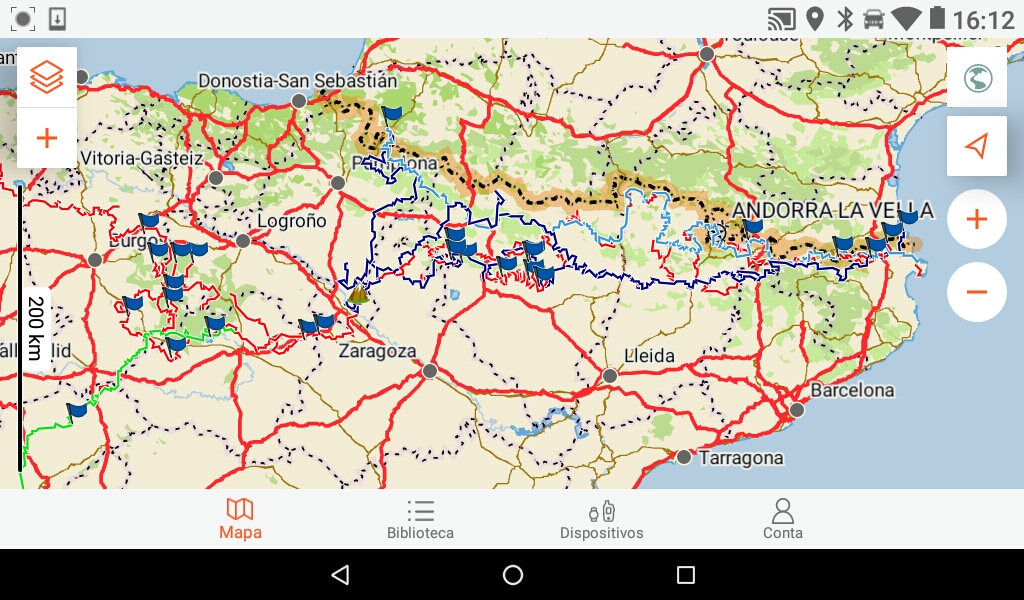Center the map on my location
The width and height of the screenshot is (1024, 600).
[x=977, y=146]
